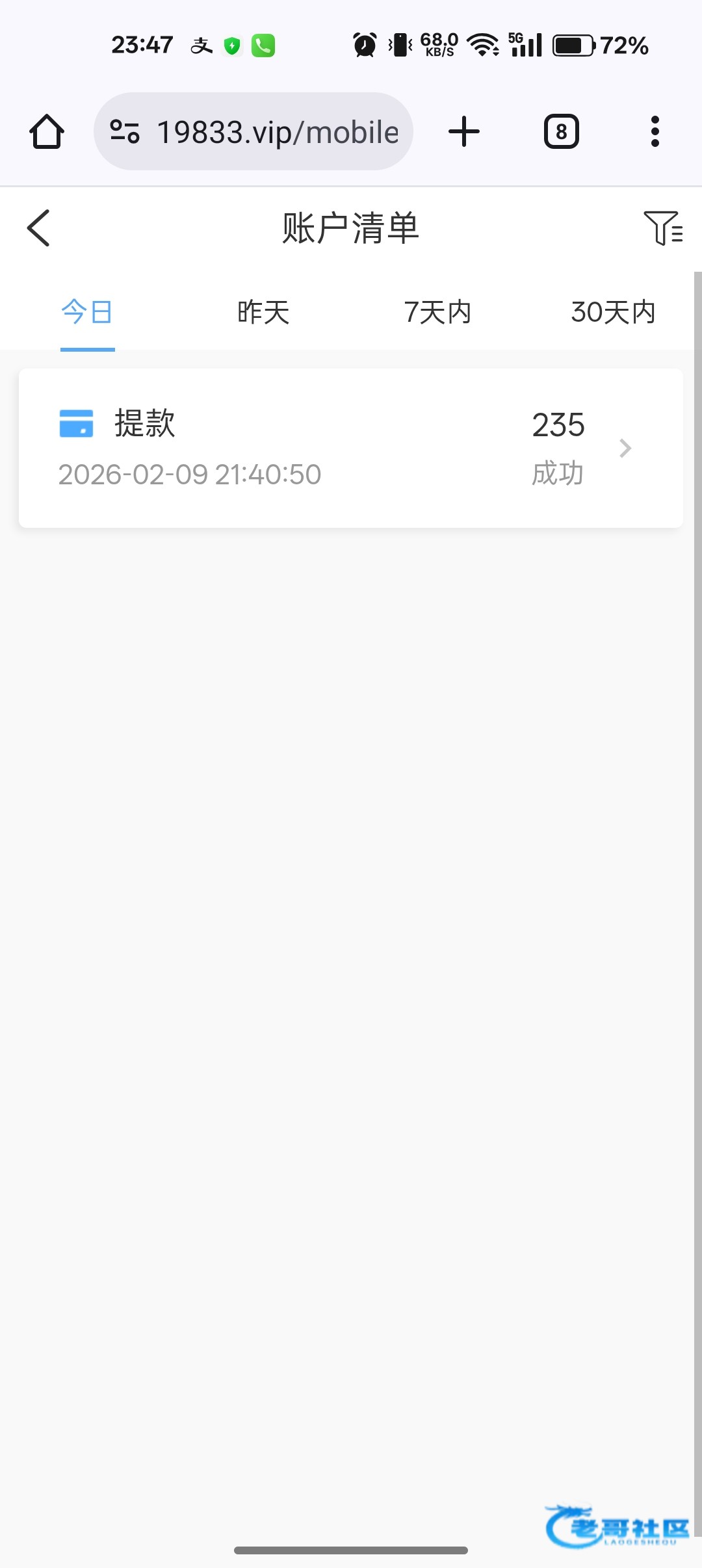This screenshot has width=702, height=1568.
Task: Show records from 7天内
Action: tap(437, 313)
